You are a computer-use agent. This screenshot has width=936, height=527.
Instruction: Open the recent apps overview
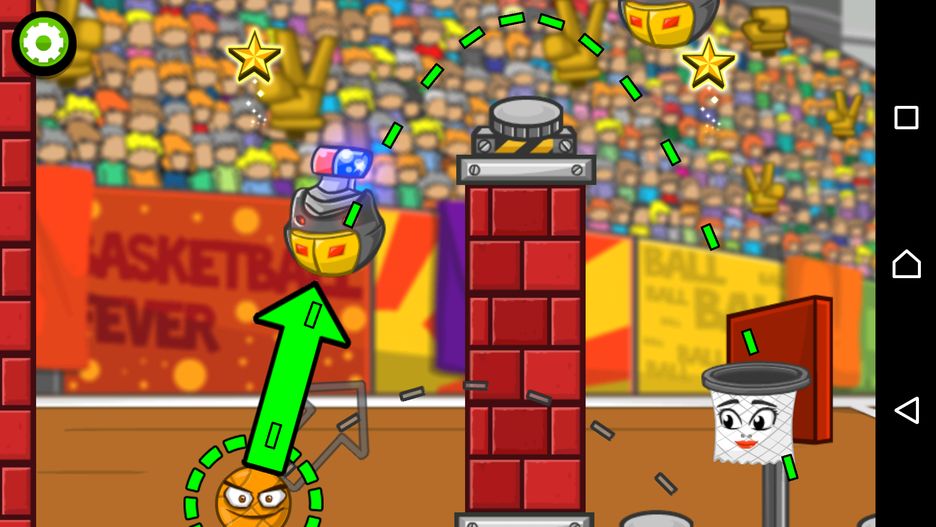pyautogui.click(x=906, y=118)
